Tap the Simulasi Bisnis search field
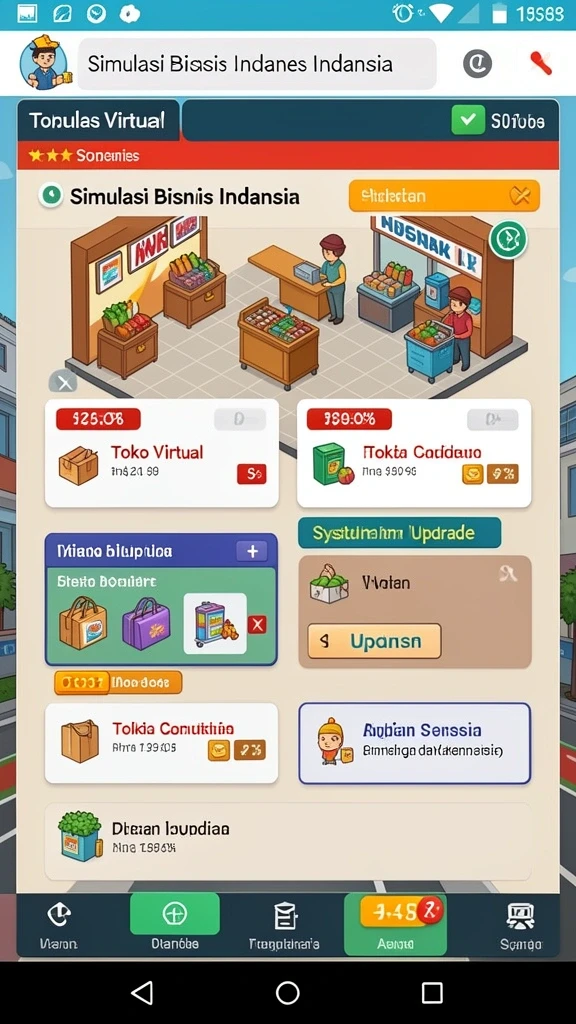The image size is (576, 1024). [x=257, y=64]
